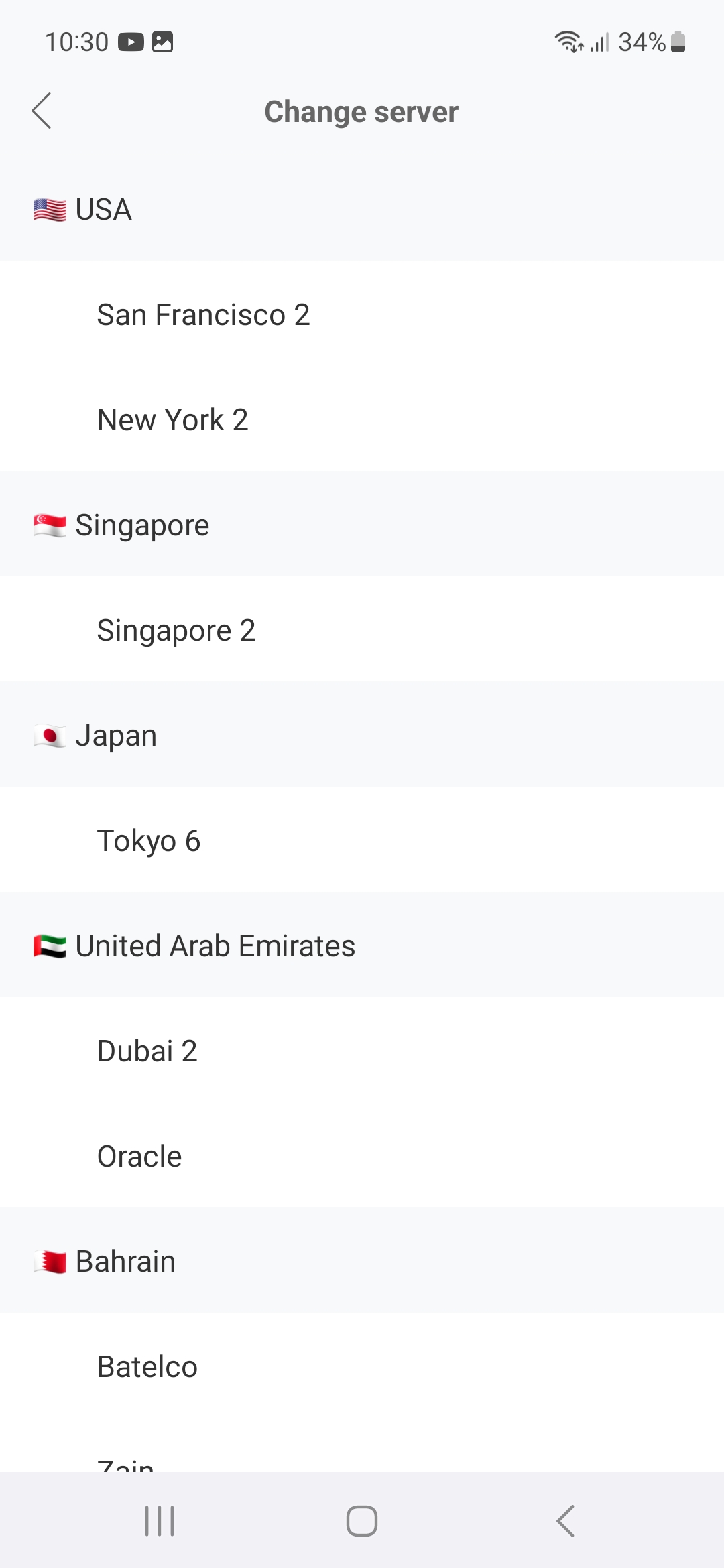Go back from Change server screen
Viewport: 724px width, 1568px height.
click(x=42, y=111)
